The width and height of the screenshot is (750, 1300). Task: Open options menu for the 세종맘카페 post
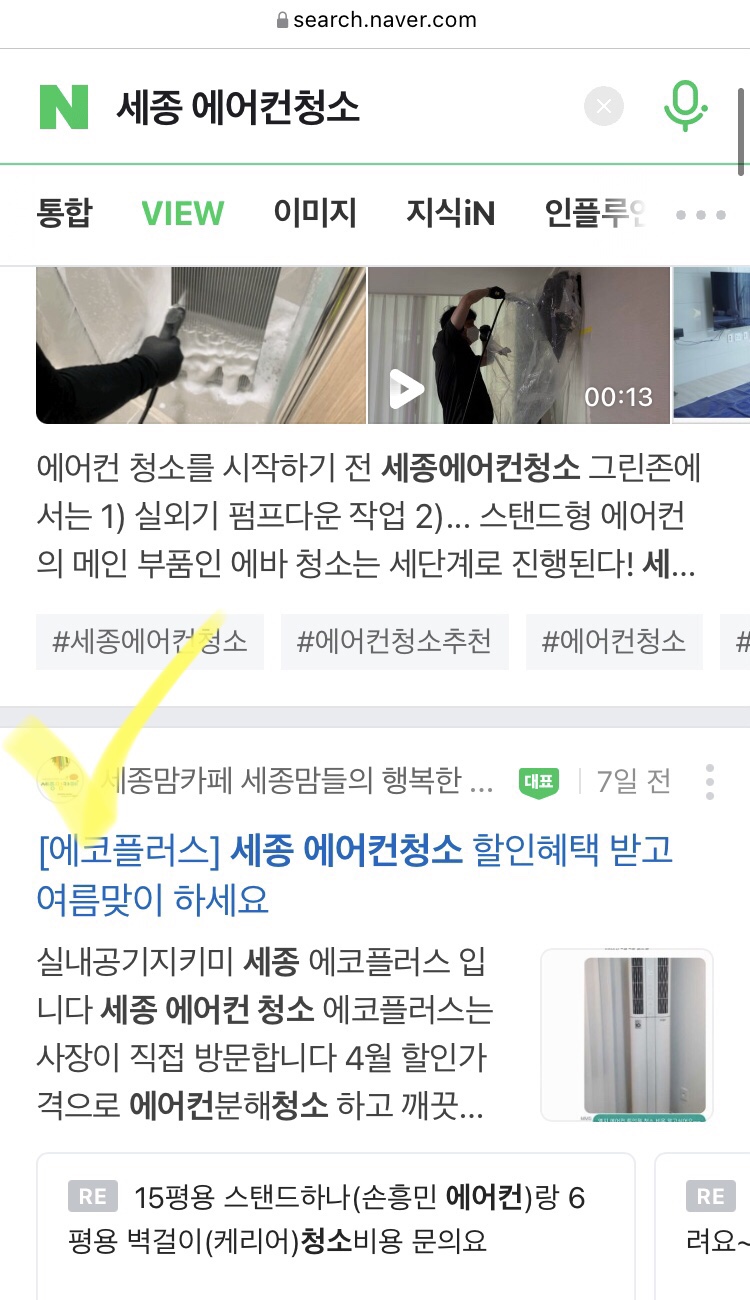tap(709, 782)
